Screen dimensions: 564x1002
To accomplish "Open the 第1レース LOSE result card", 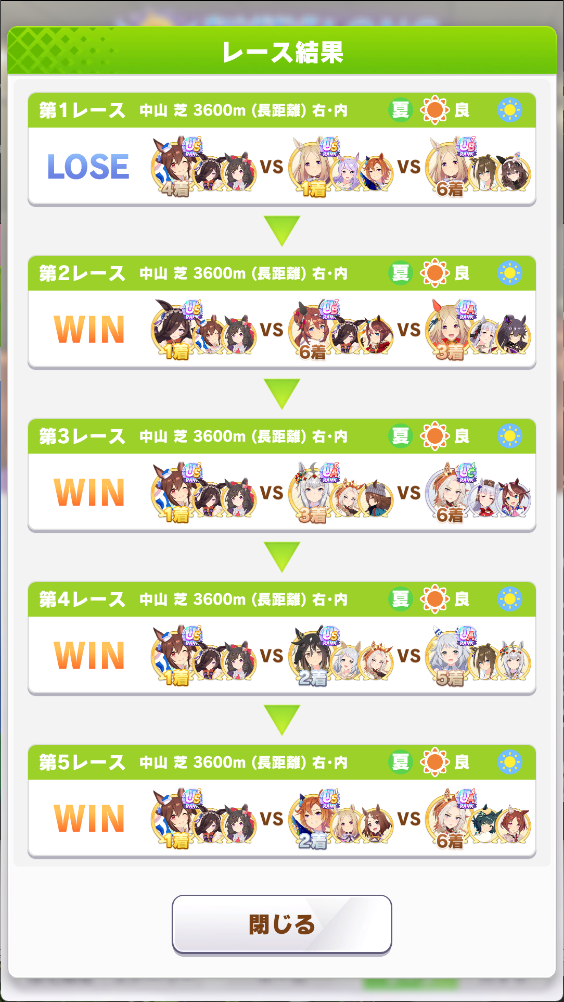I will (x=282, y=150).
